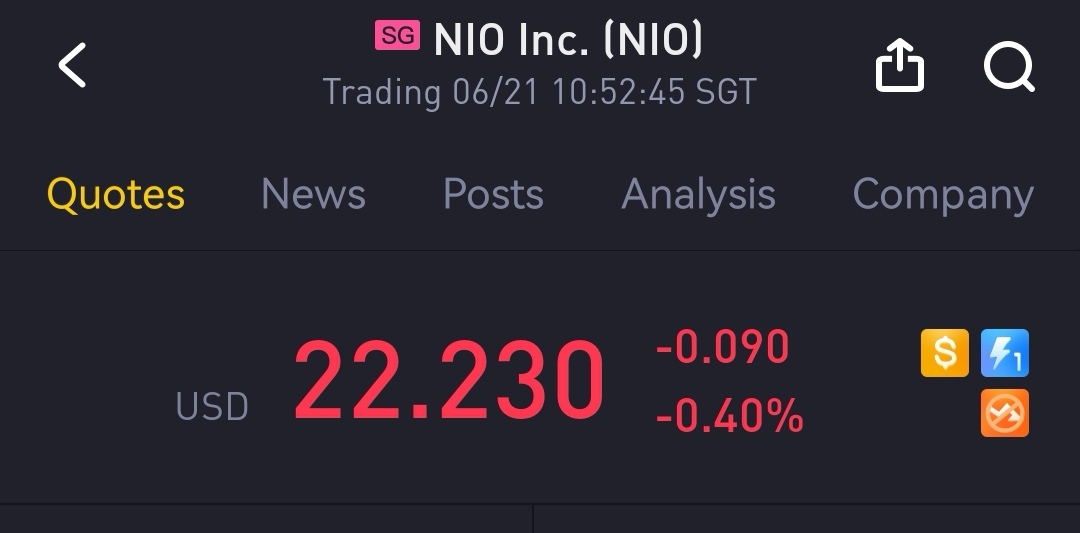Open the Company tab
This screenshot has width=1080, height=533.
942,194
